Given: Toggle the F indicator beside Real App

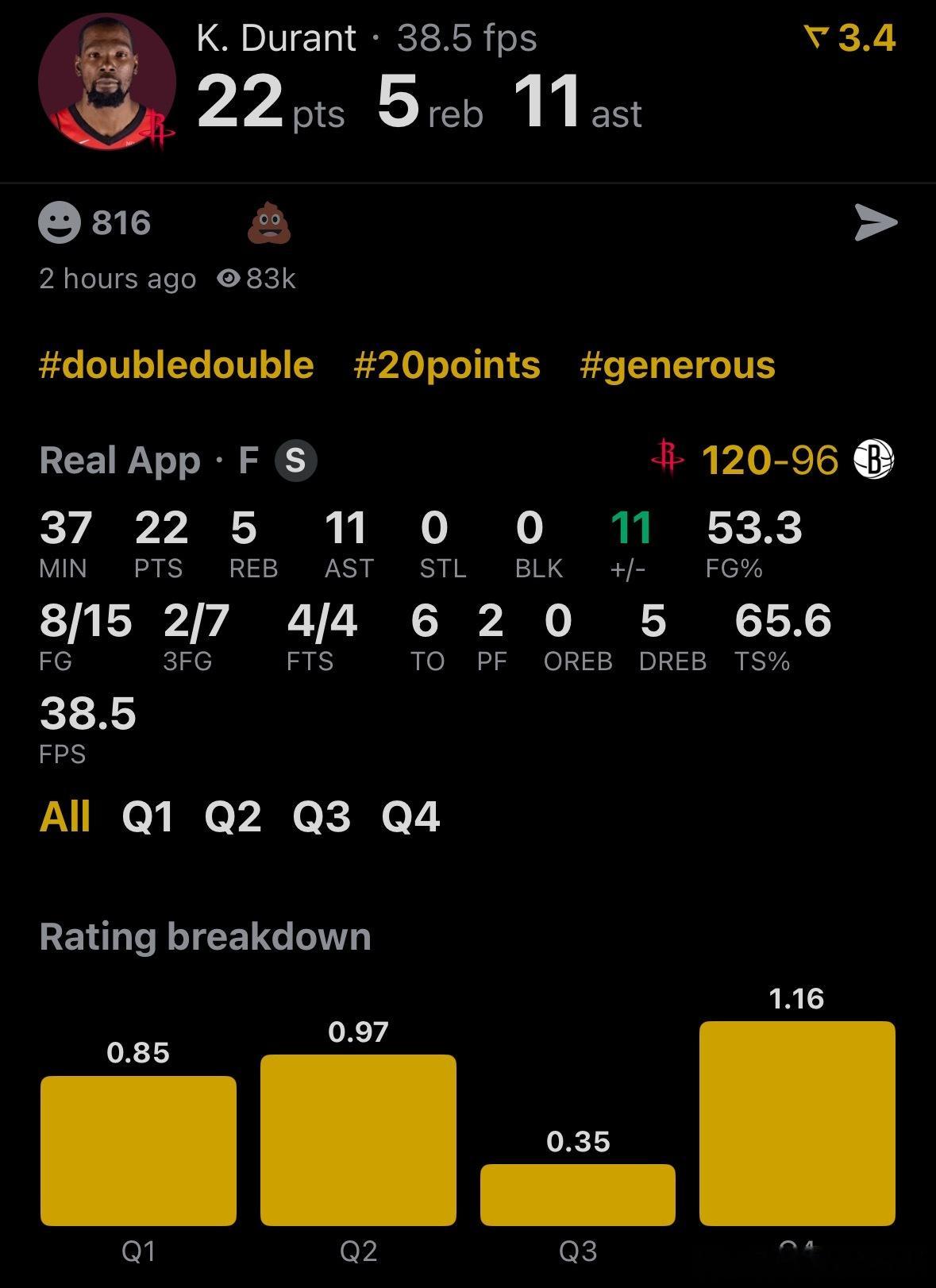Looking at the screenshot, I should pos(247,461).
